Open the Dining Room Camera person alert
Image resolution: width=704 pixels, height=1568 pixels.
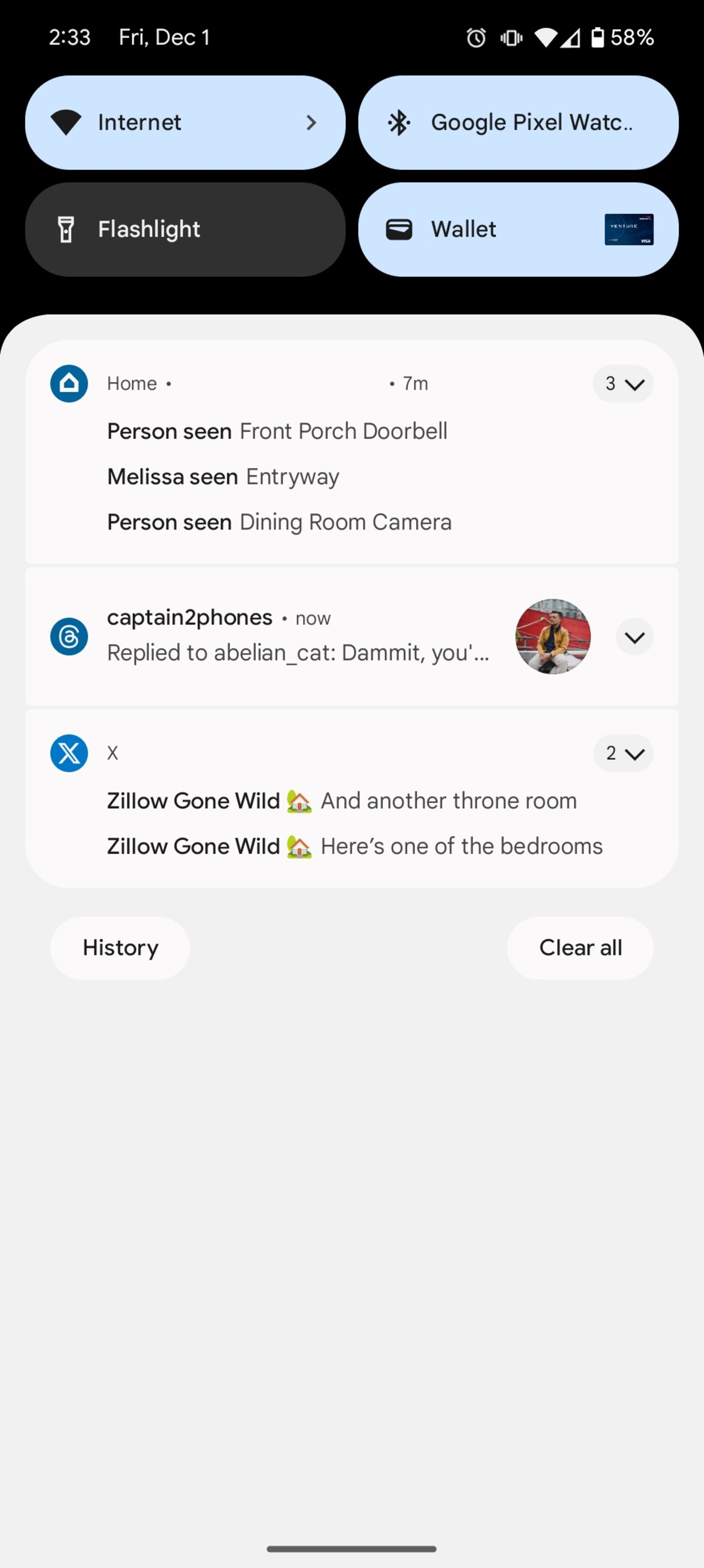coord(279,522)
